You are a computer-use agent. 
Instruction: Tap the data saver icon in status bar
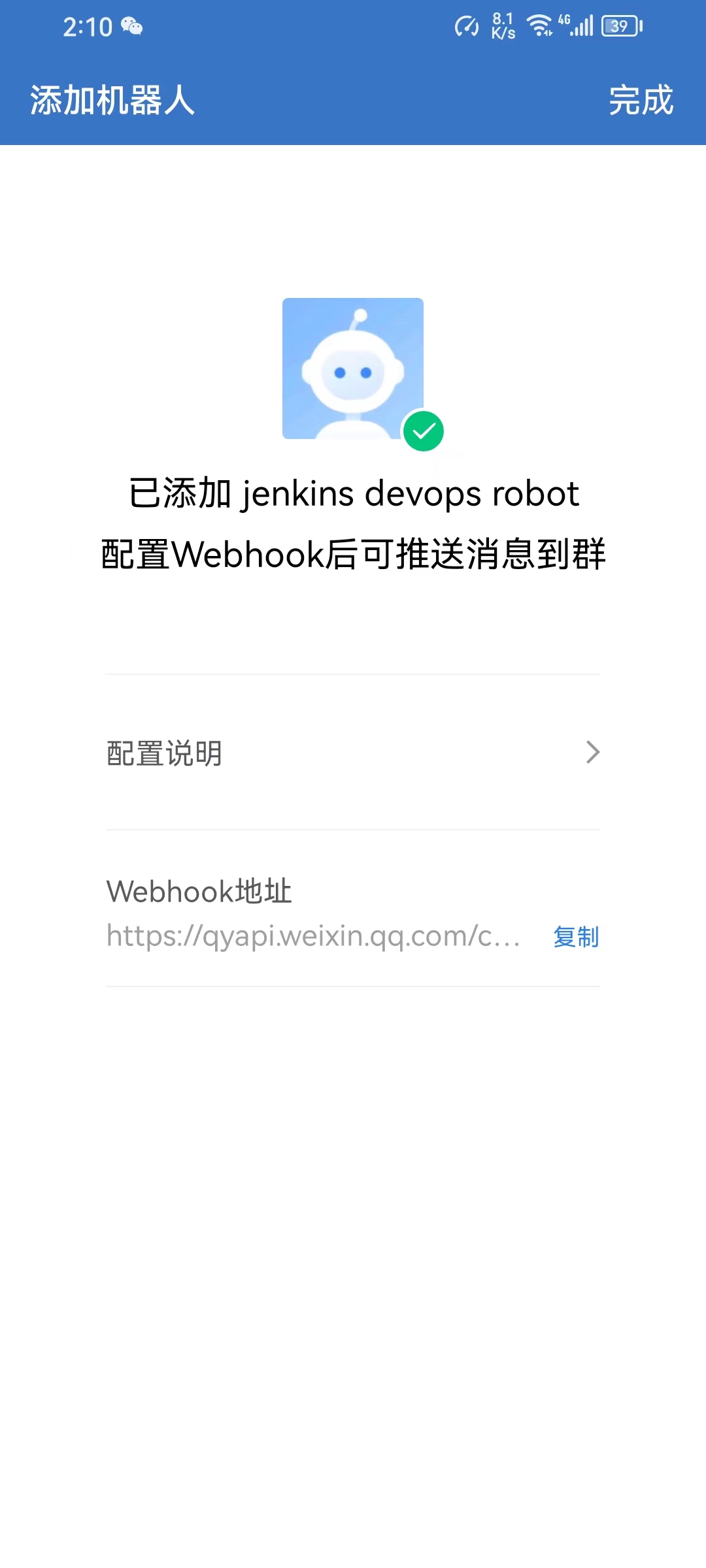pyautogui.click(x=465, y=26)
